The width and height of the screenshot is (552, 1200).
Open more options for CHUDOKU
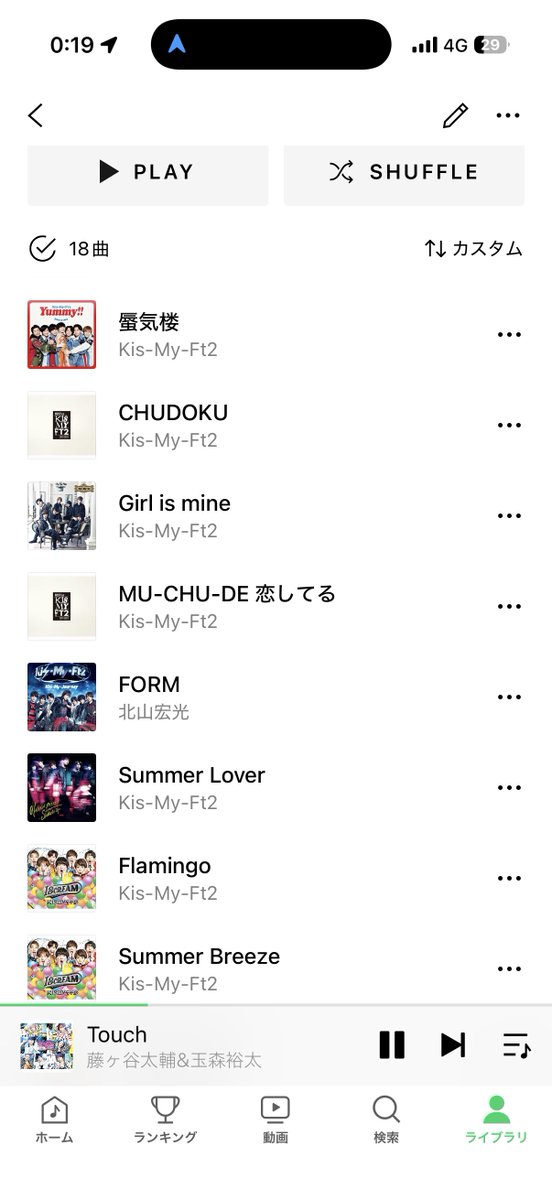[x=509, y=425]
